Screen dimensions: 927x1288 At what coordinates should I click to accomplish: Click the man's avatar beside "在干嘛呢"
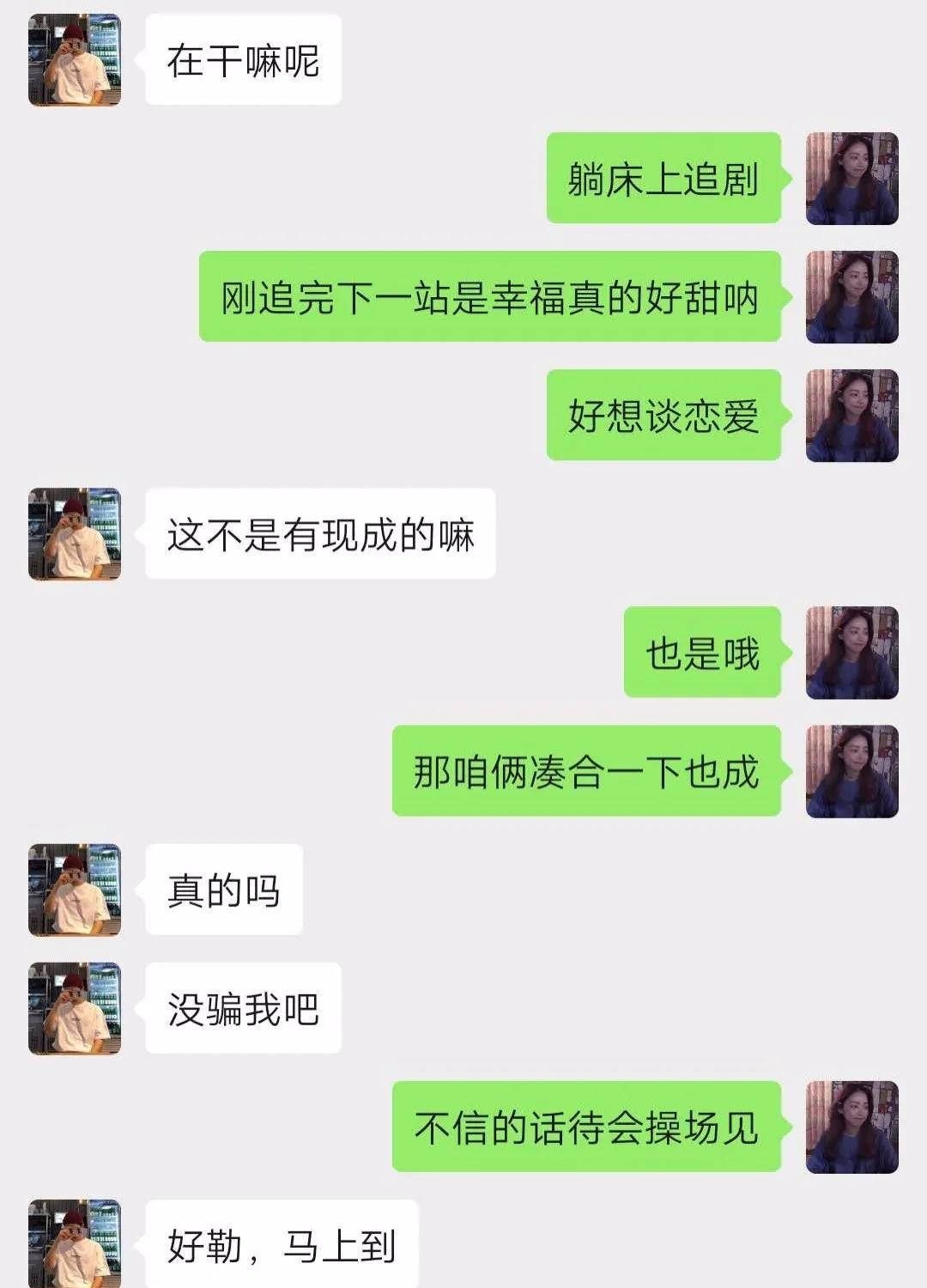click(73, 60)
